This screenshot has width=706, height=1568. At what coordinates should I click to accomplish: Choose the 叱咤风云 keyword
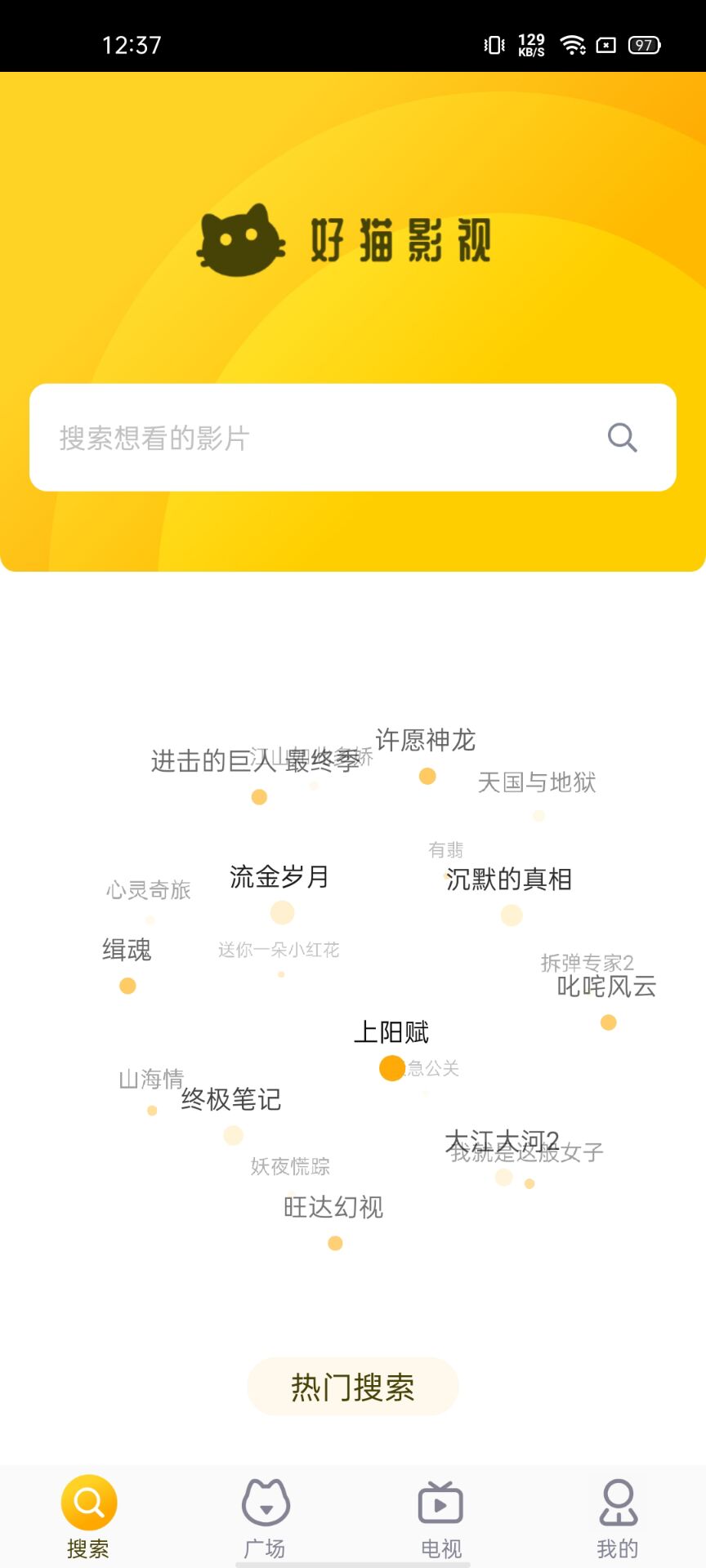click(606, 987)
